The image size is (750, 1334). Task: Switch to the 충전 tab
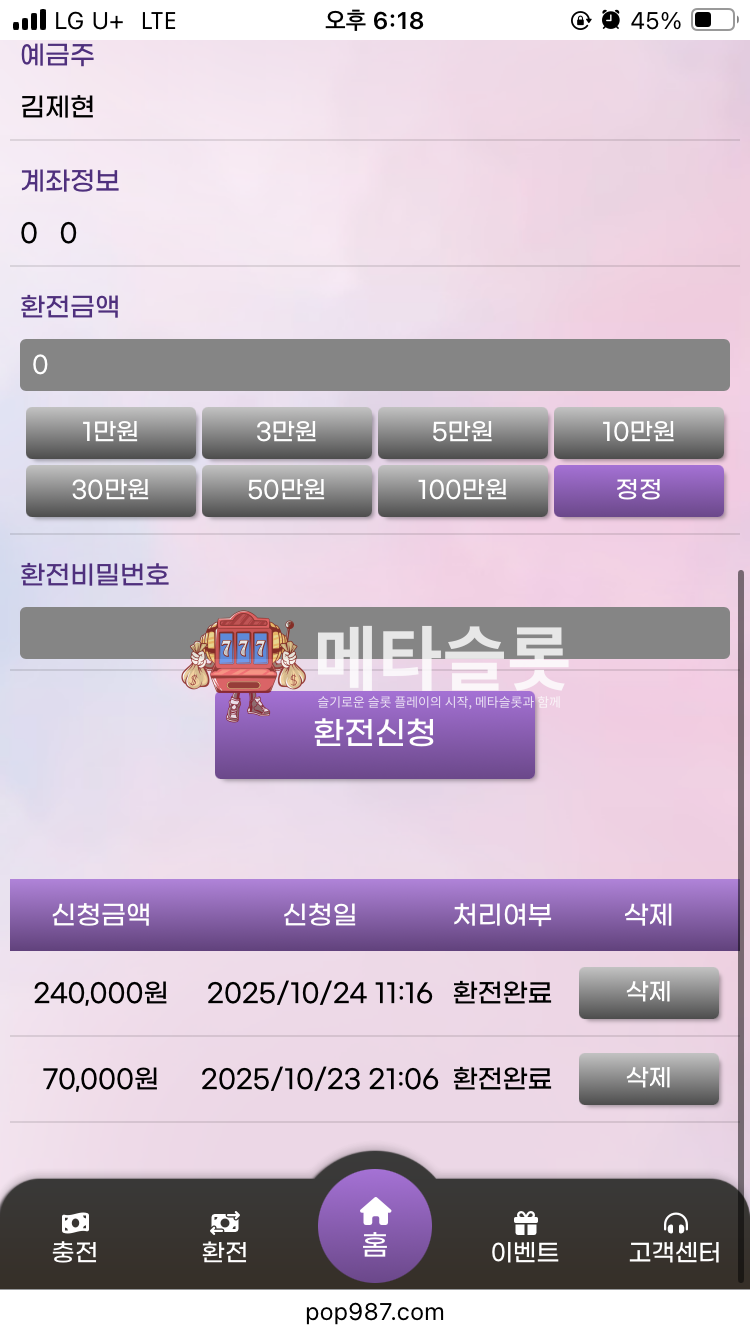pos(75,1238)
